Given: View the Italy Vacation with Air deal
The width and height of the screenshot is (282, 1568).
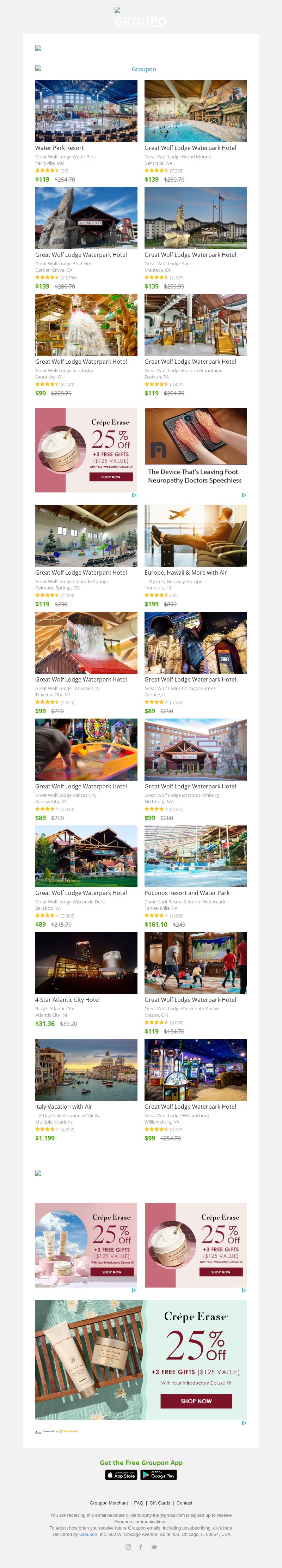Looking at the screenshot, I should point(86,1070).
